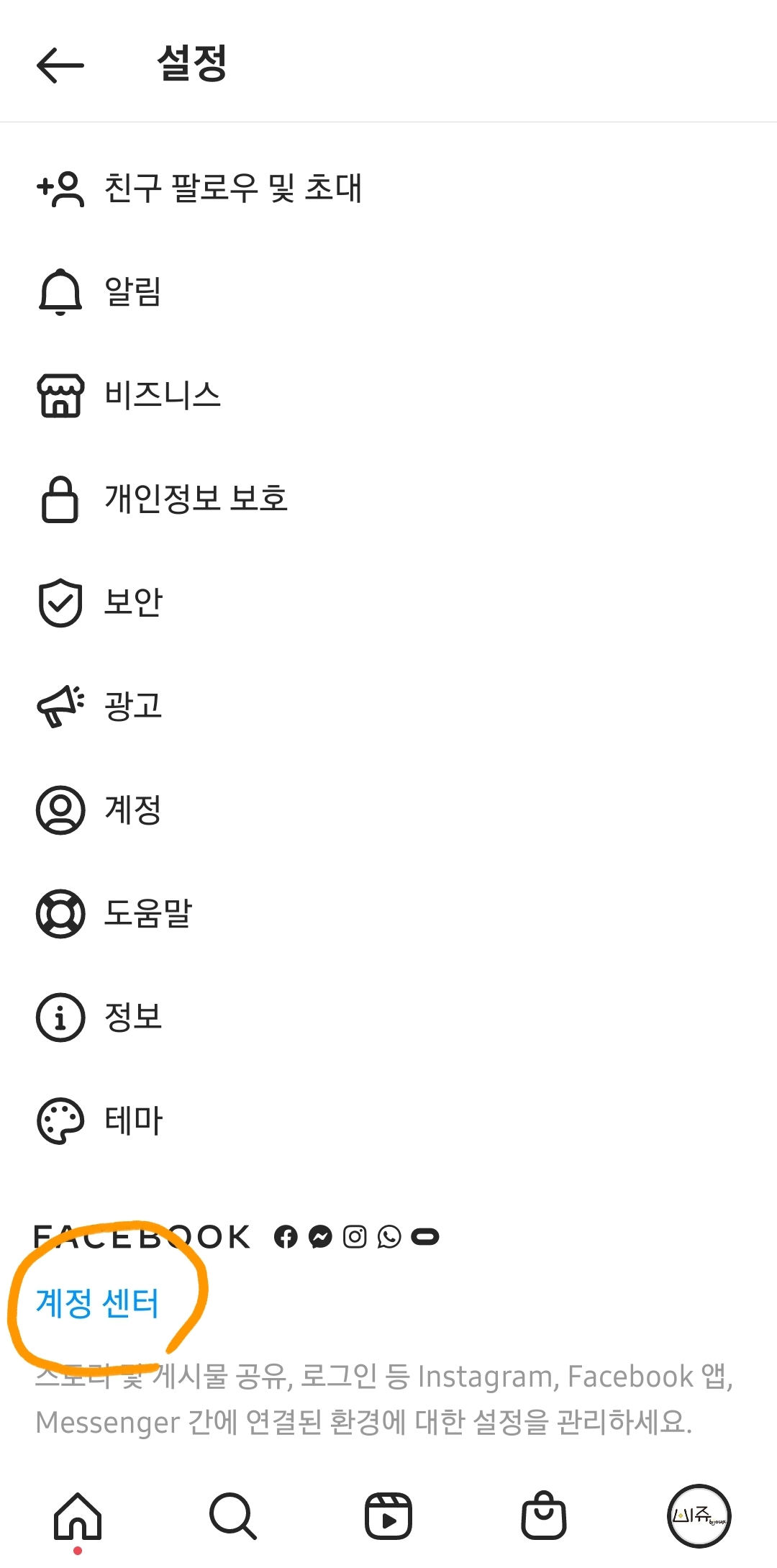
Task: Switch to the Shop tab
Action: tap(544, 1515)
